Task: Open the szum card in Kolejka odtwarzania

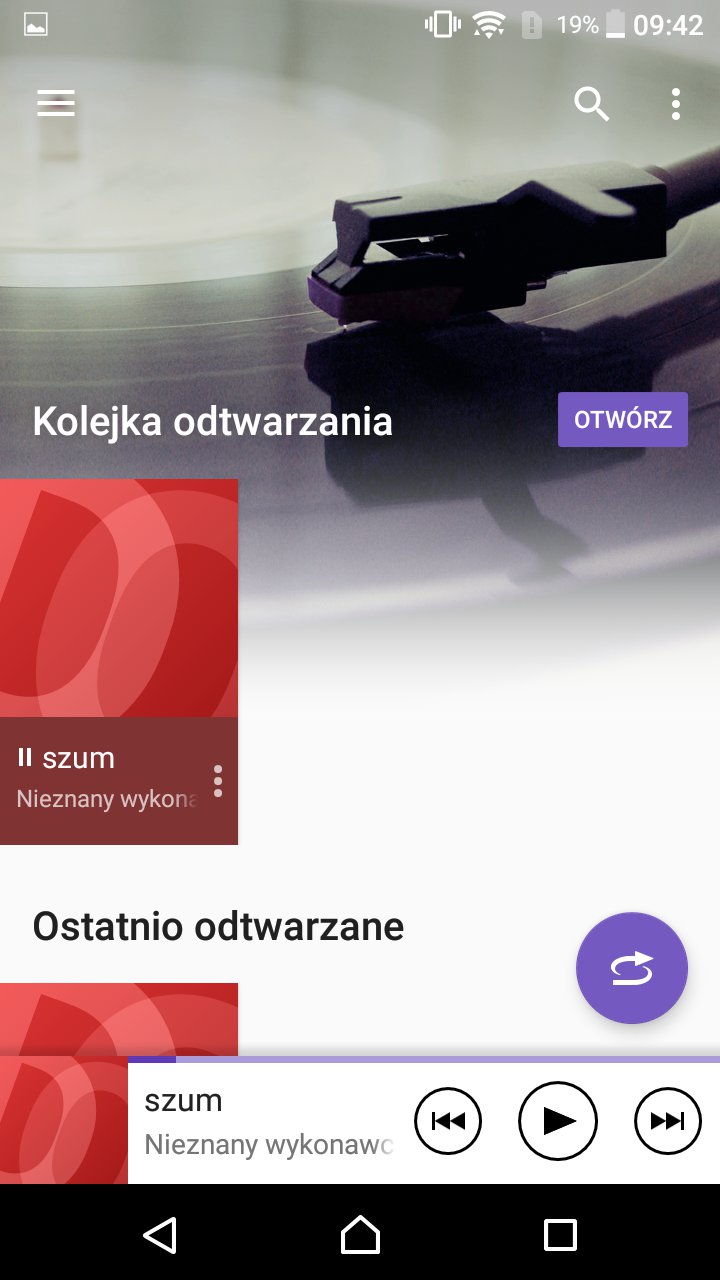Action: pyautogui.click(x=119, y=661)
